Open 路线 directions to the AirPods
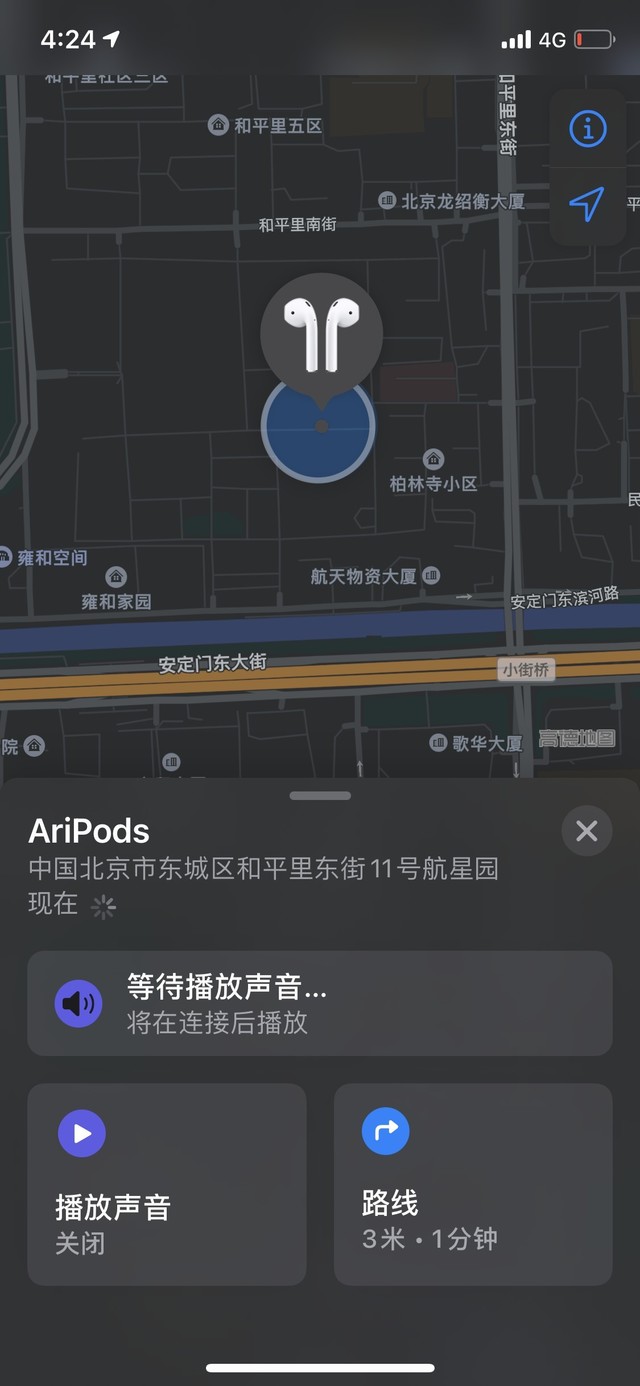 [473, 1184]
